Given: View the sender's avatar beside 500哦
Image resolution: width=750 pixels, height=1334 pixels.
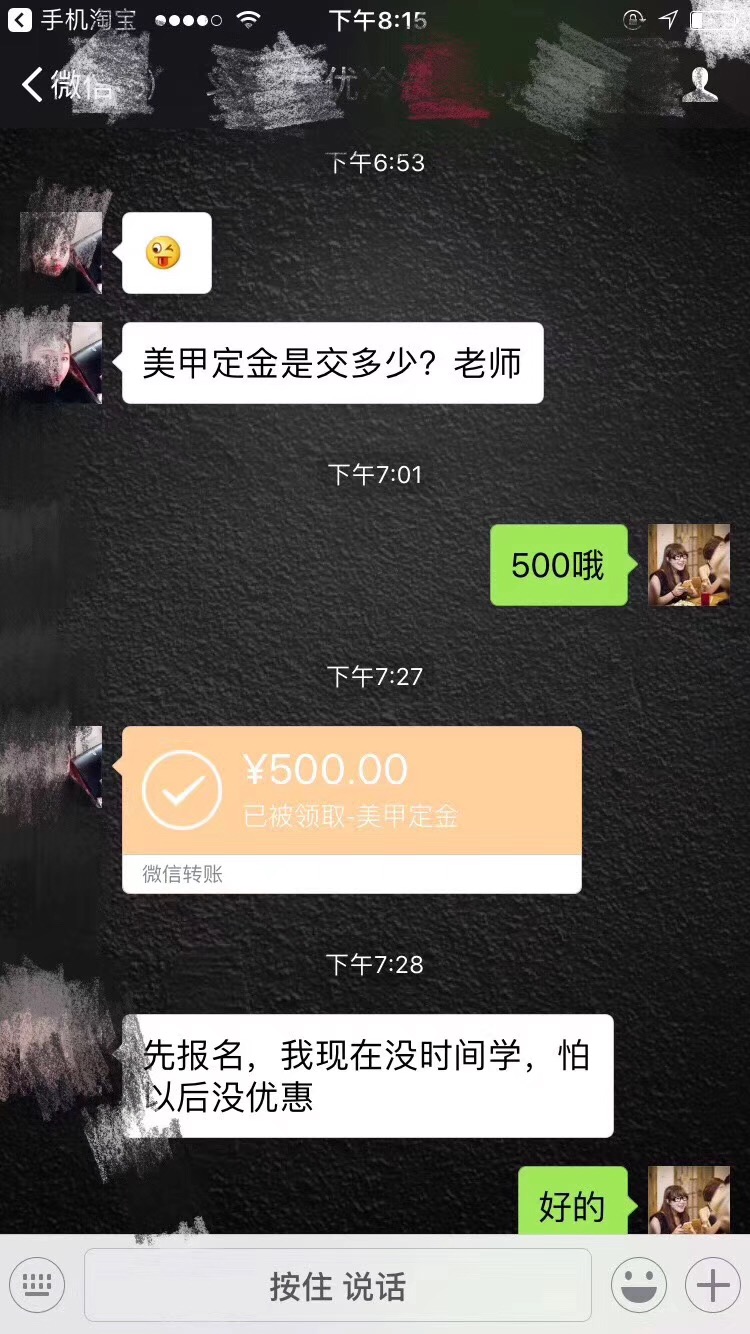Looking at the screenshot, I should (688, 565).
